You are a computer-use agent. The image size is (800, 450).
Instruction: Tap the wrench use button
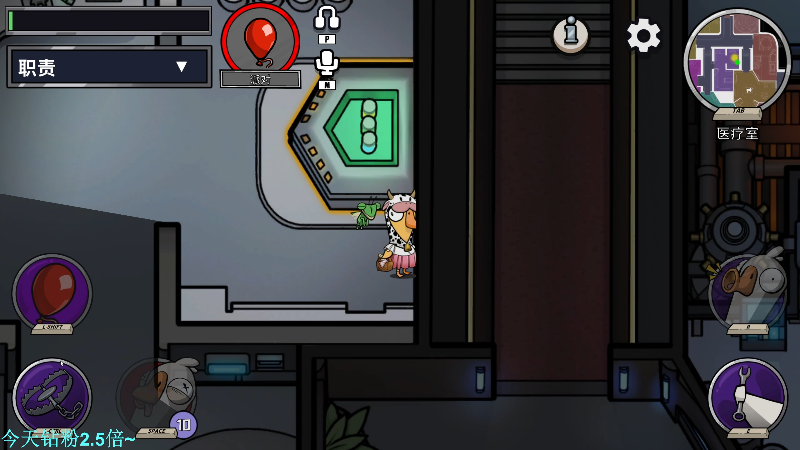[x=747, y=397]
